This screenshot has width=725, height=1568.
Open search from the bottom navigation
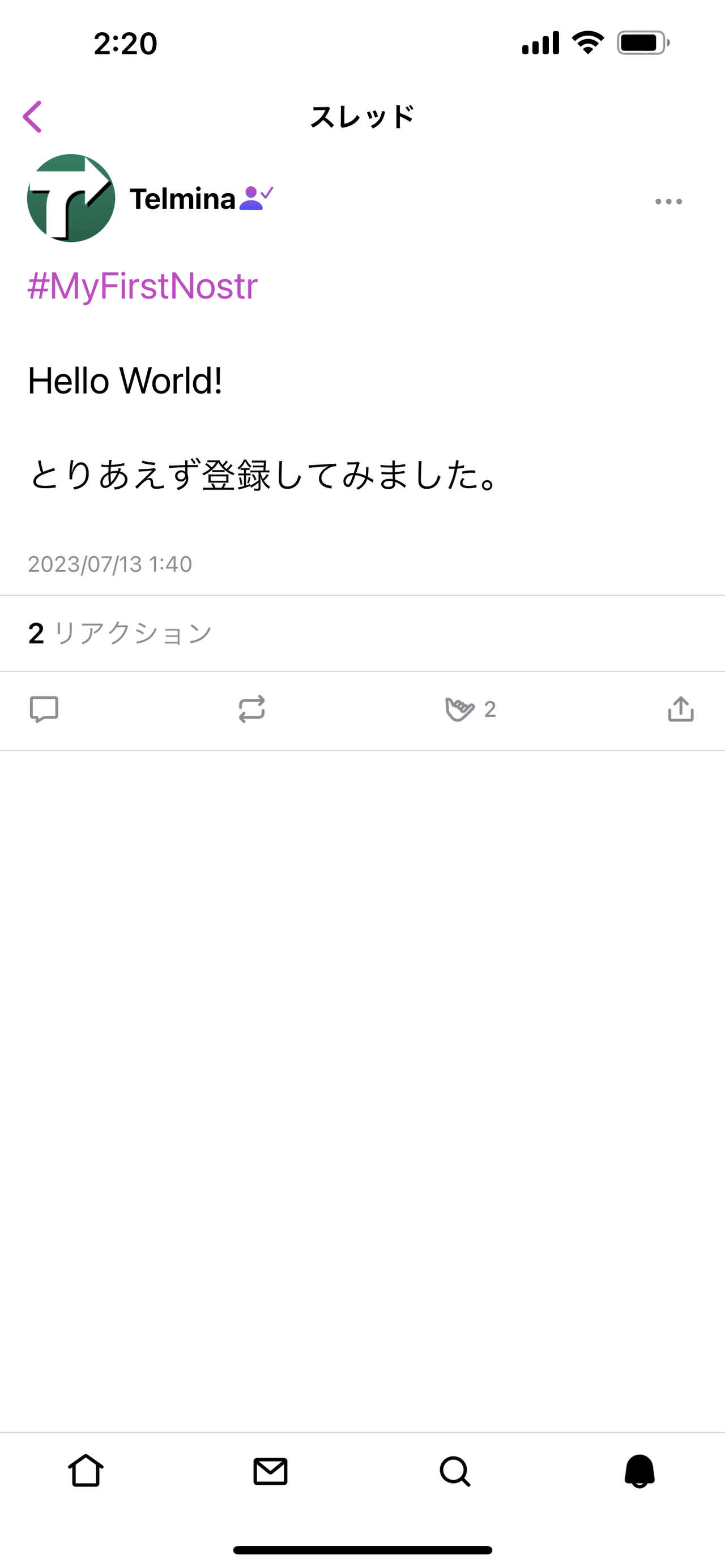point(455,1472)
